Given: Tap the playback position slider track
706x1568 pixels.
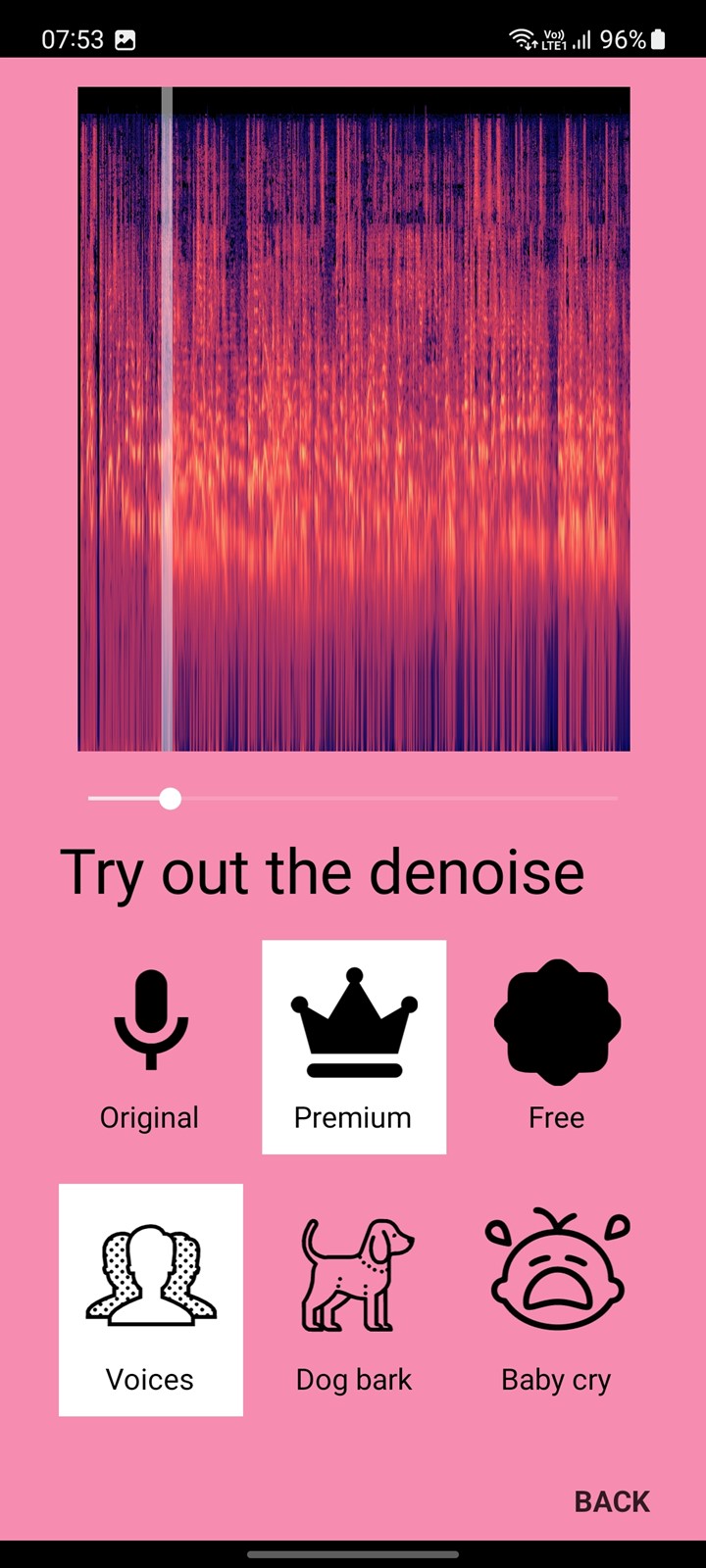Looking at the screenshot, I should 353,799.
